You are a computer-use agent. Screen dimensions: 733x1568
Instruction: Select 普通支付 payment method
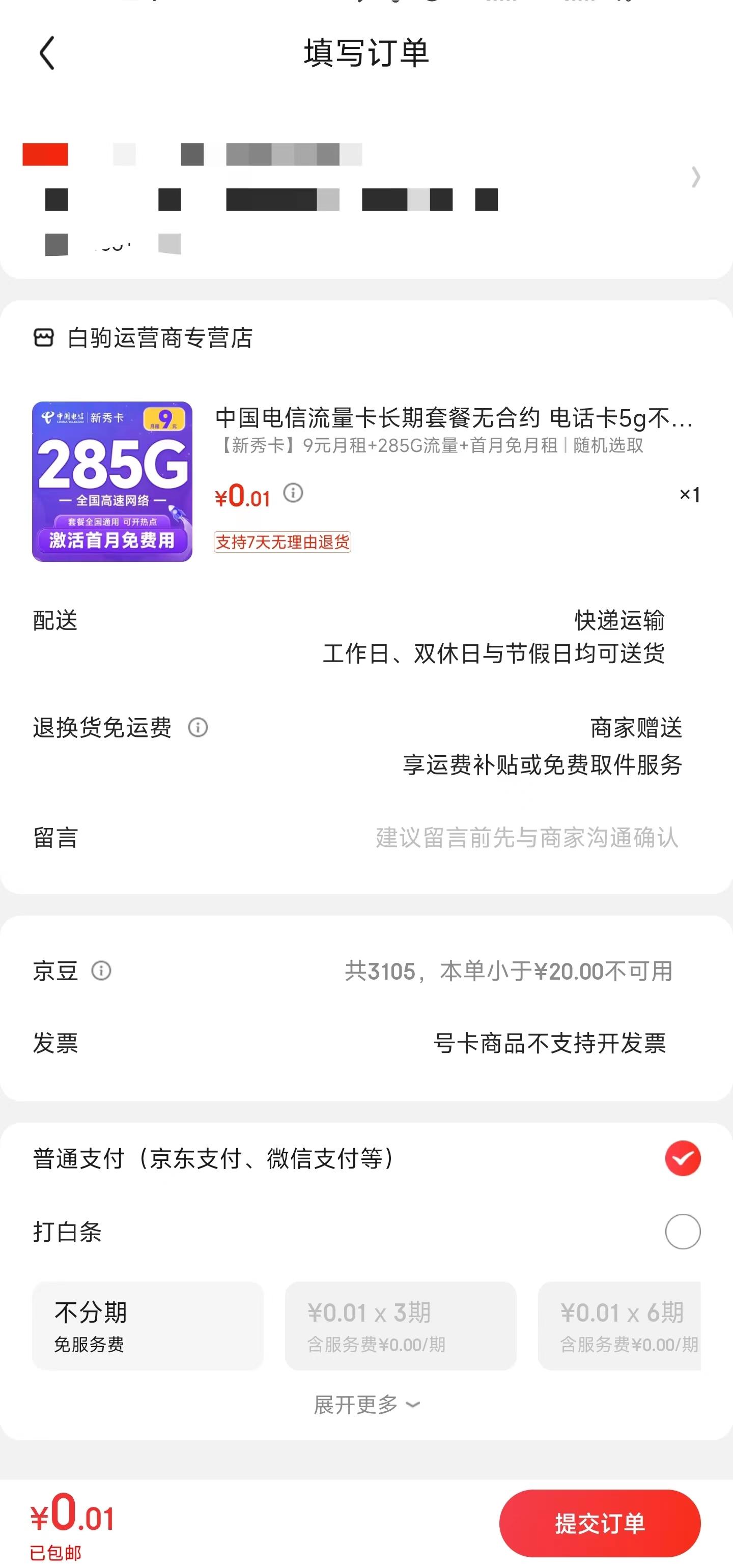(682, 1158)
